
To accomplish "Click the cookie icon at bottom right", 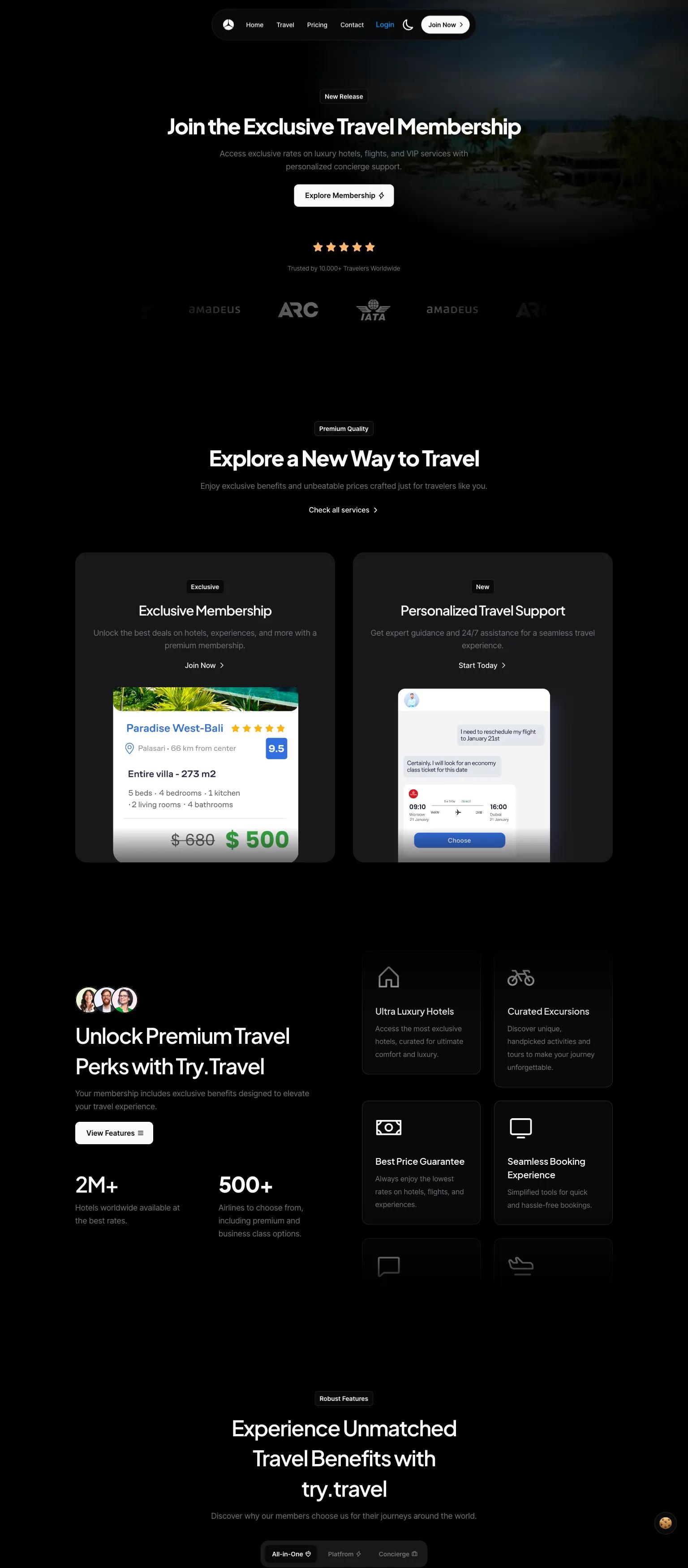I will click(x=665, y=1522).
